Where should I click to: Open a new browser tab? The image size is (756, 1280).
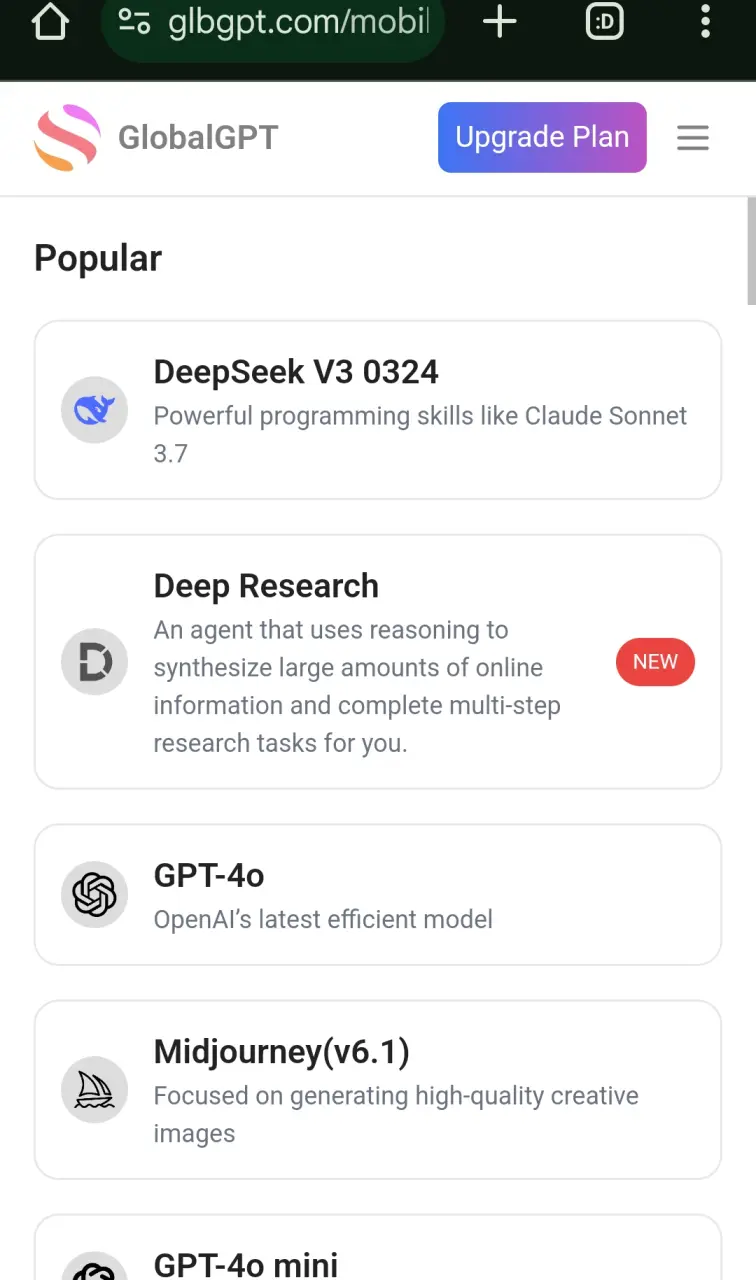click(500, 22)
